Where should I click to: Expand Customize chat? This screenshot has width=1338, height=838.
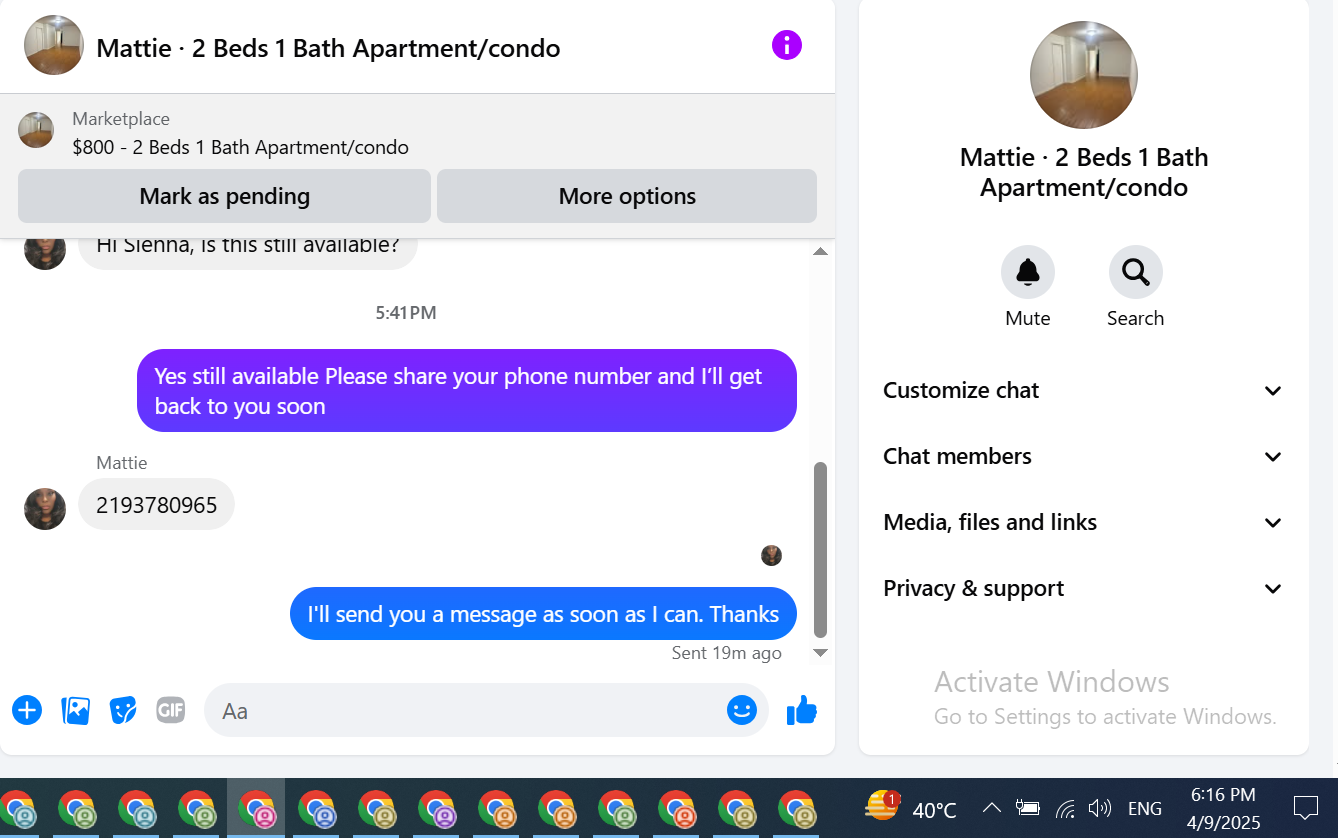[1083, 390]
